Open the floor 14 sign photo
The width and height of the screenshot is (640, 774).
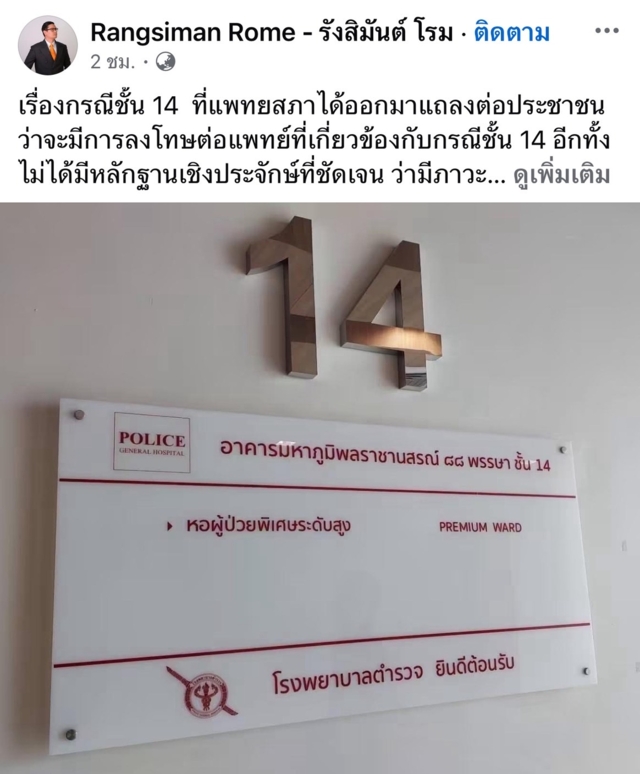(320, 487)
